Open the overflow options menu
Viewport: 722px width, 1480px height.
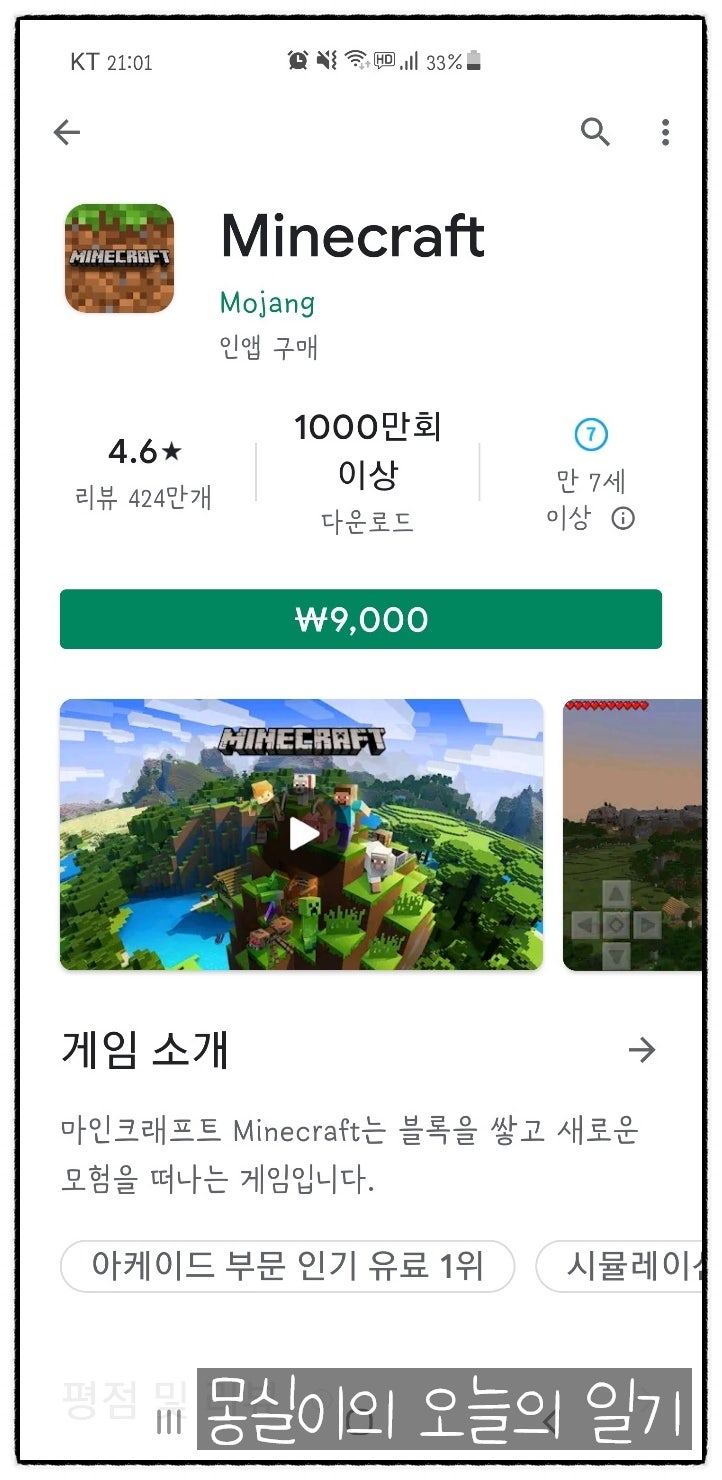click(x=665, y=131)
